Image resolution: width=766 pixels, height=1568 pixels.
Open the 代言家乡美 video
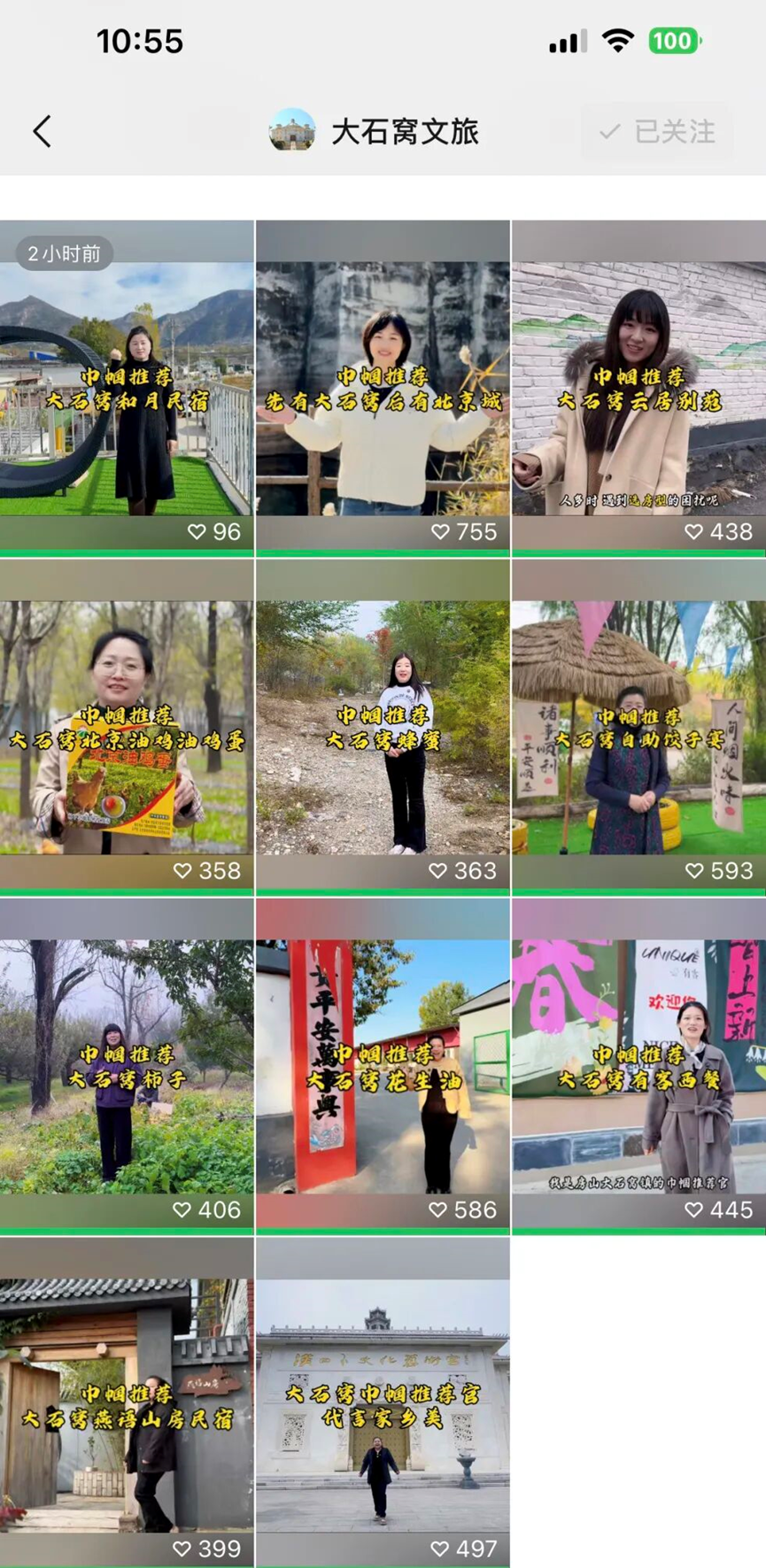point(383,1403)
